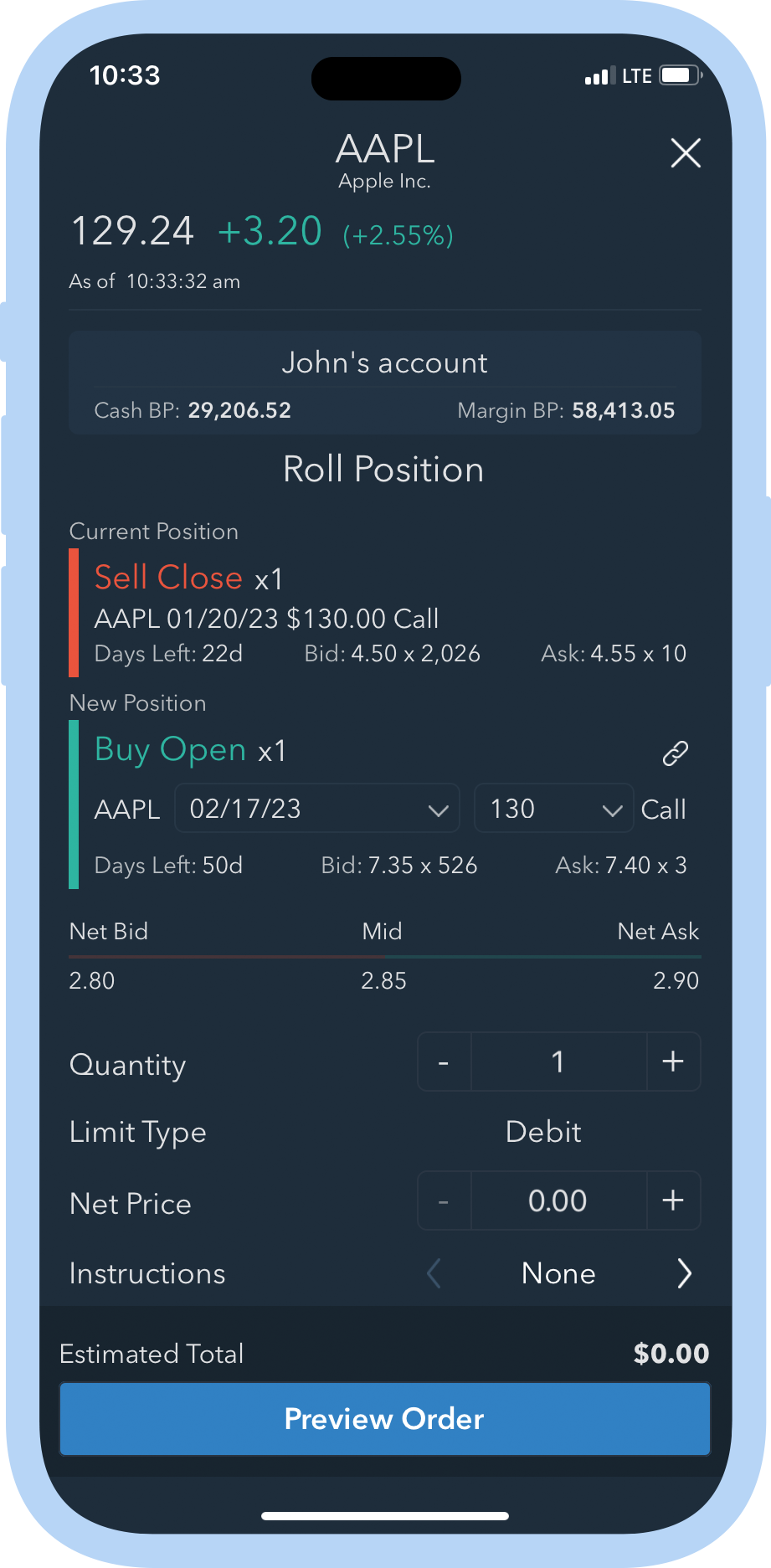Open the 02/17/23 expiration dropdown
This screenshot has height=1568, width=771.
pyautogui.click(x=316, y=809)
